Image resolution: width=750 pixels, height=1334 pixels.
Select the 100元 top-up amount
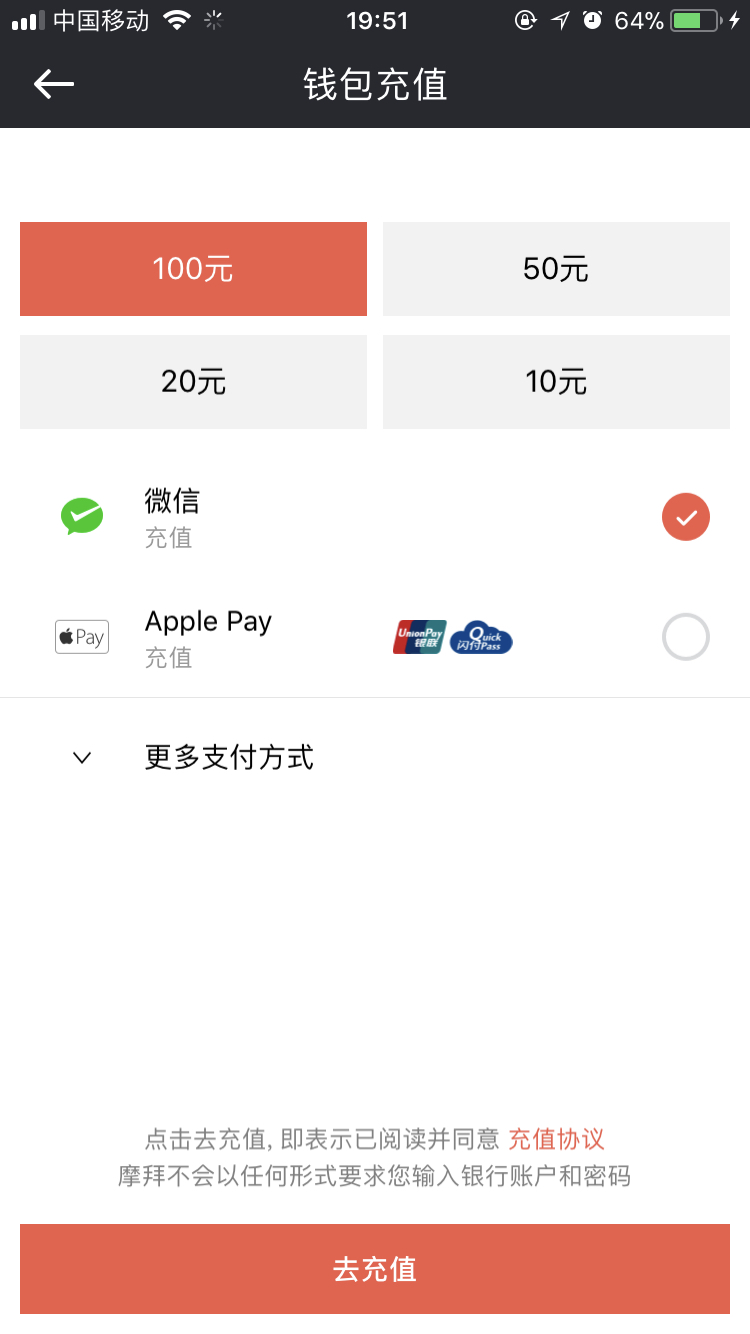193,269
